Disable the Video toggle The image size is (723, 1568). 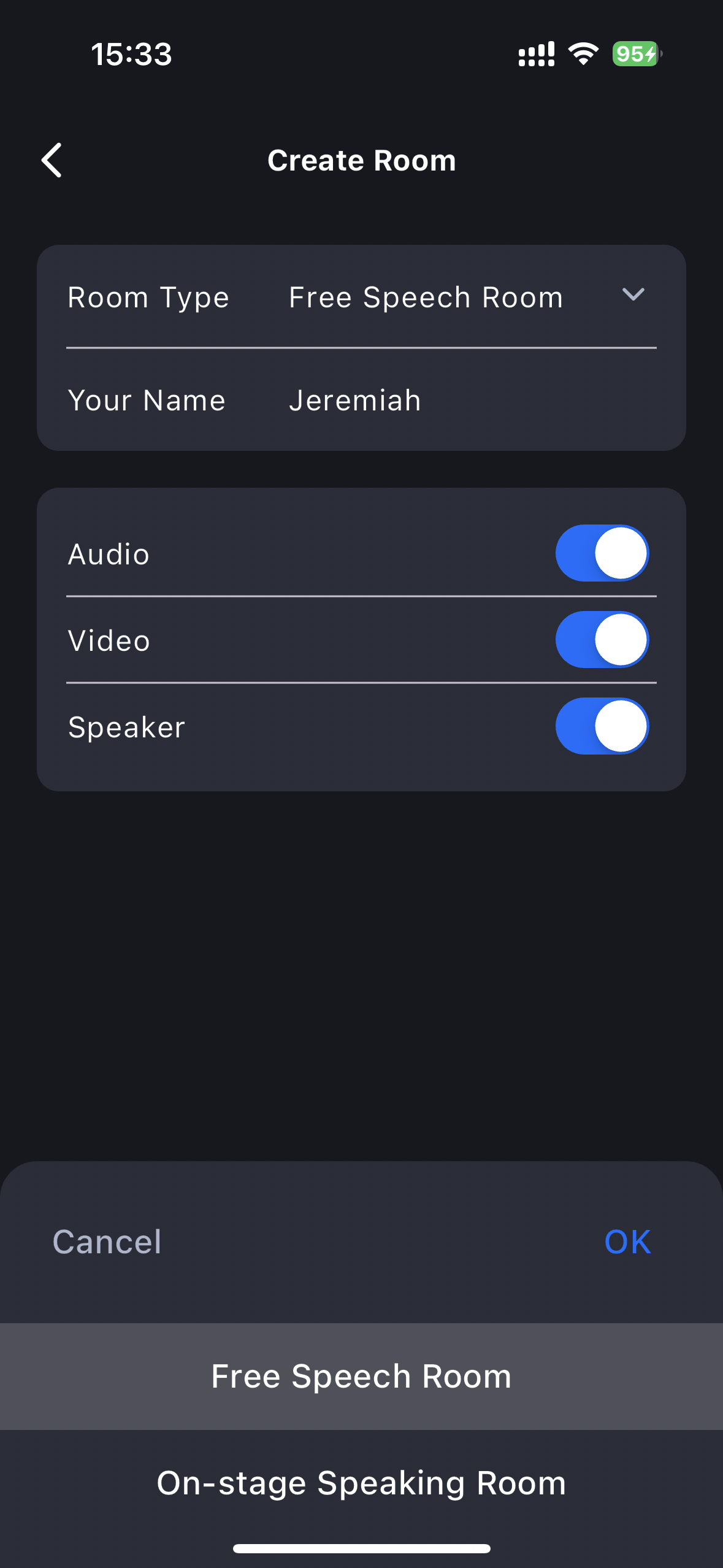pyautogui.click(x=602, y=640)
